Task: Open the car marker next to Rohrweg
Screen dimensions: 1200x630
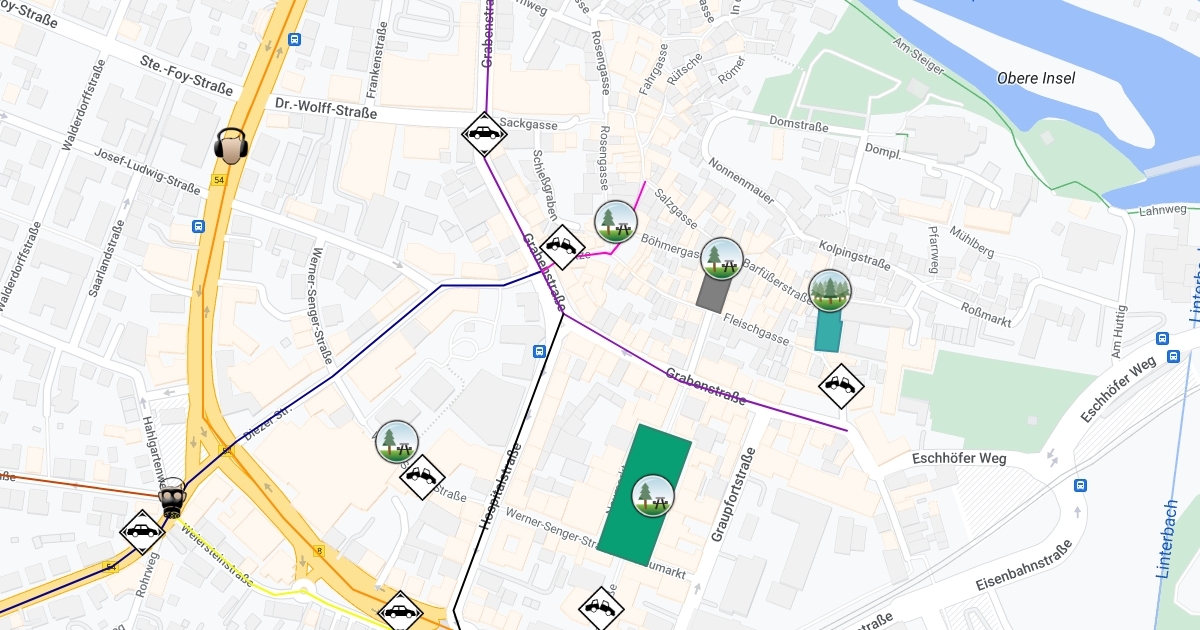Action: (x=142, y=531)
